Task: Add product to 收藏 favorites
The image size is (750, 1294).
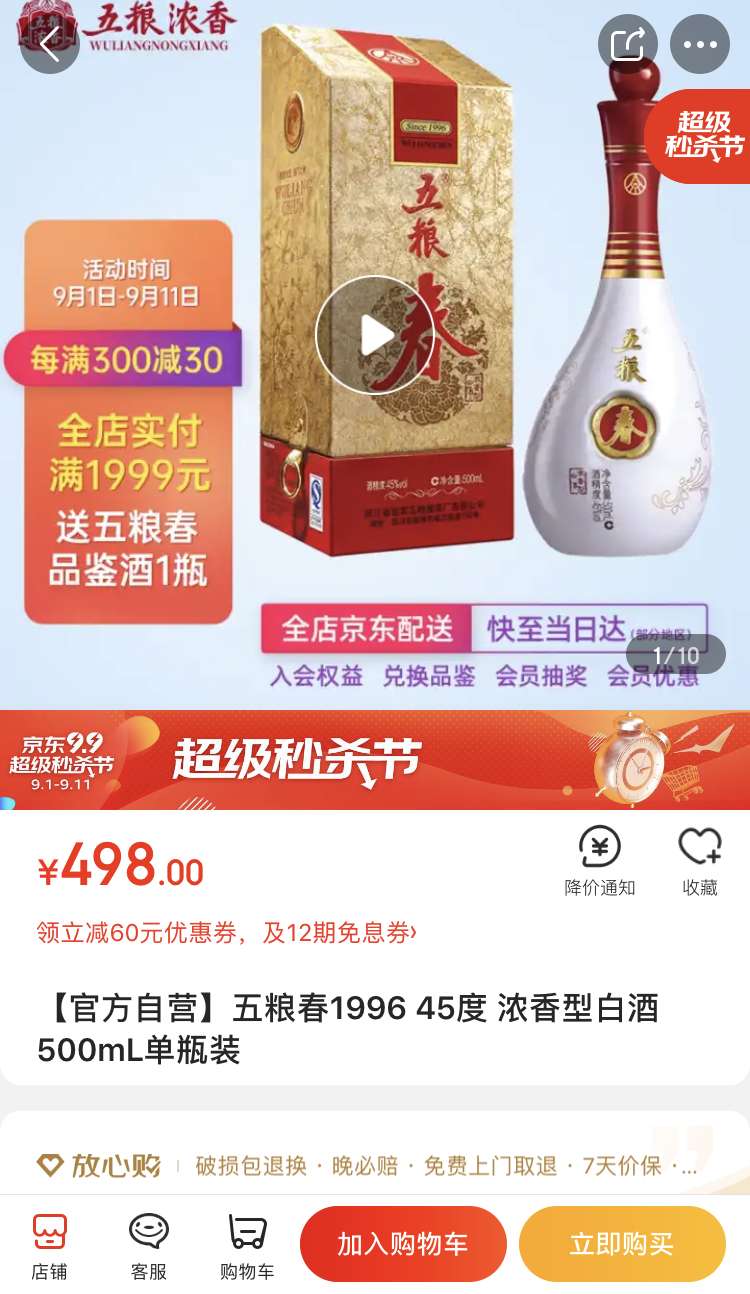Action: 699,860
